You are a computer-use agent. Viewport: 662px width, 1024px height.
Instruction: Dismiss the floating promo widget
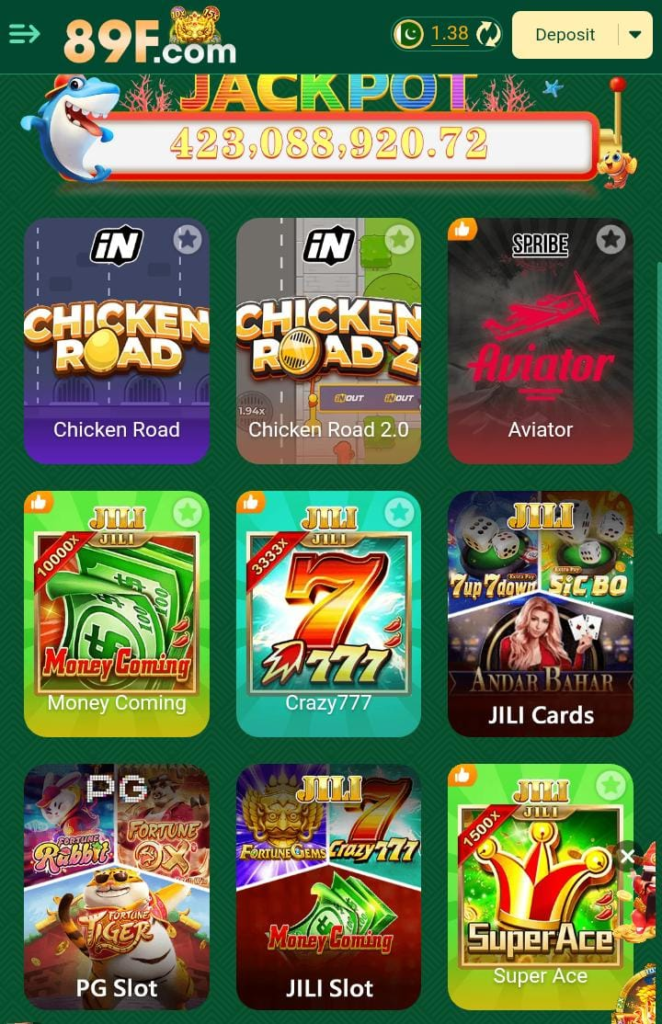coord(627,856)
